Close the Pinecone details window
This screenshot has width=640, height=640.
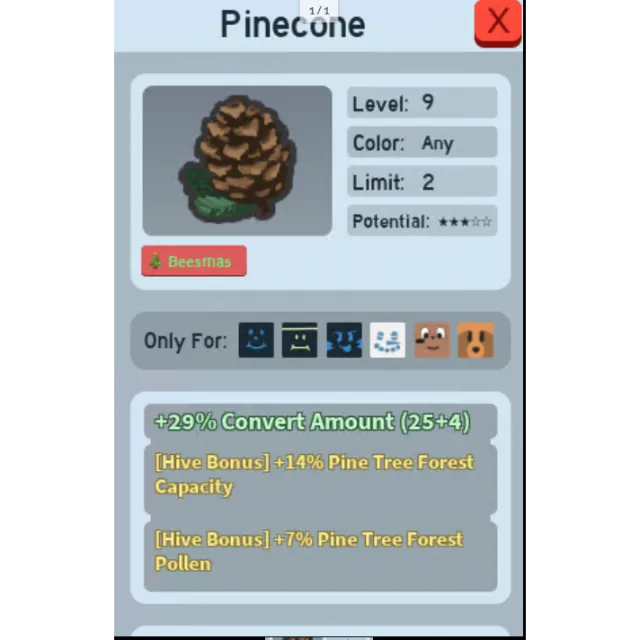[497, 22]
